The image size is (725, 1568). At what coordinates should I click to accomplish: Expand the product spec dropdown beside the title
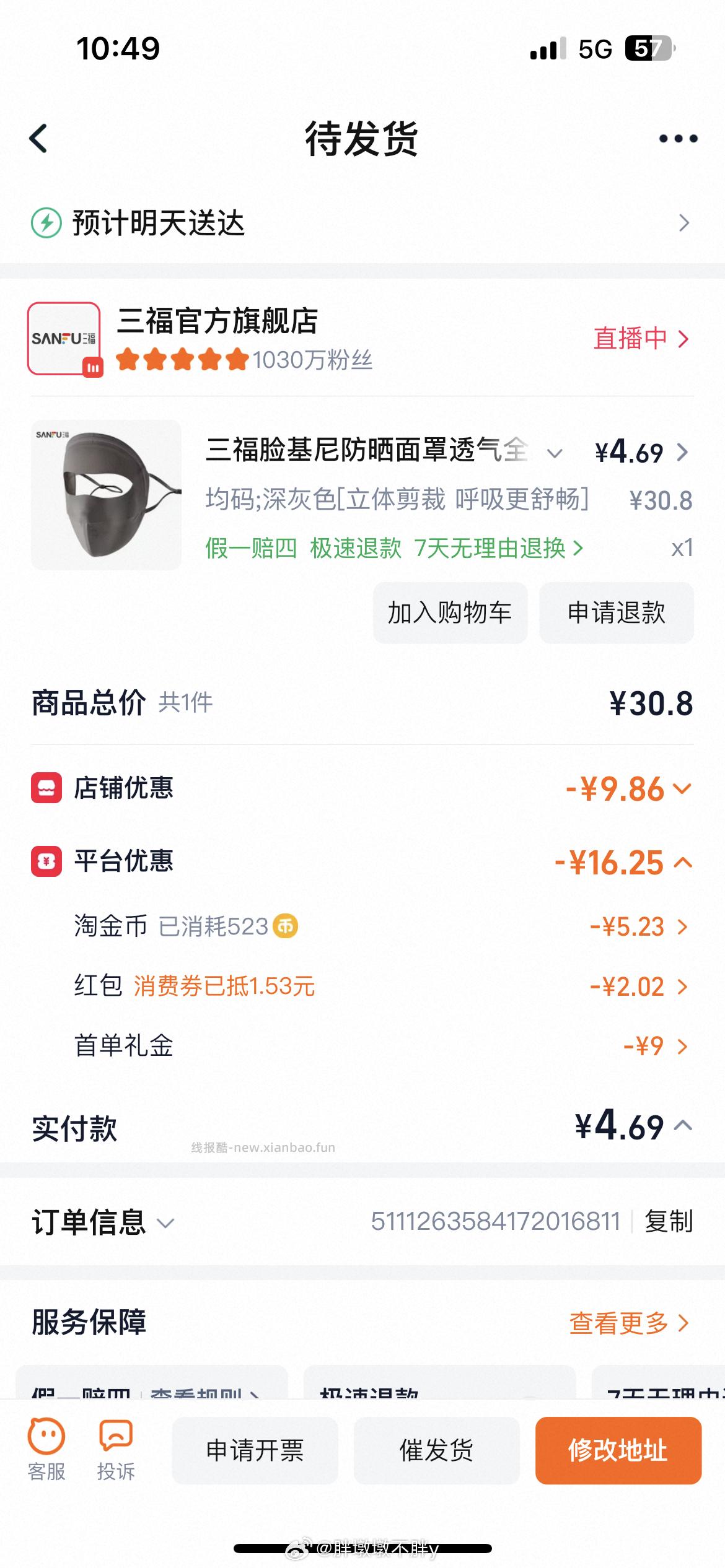(555, 453)
